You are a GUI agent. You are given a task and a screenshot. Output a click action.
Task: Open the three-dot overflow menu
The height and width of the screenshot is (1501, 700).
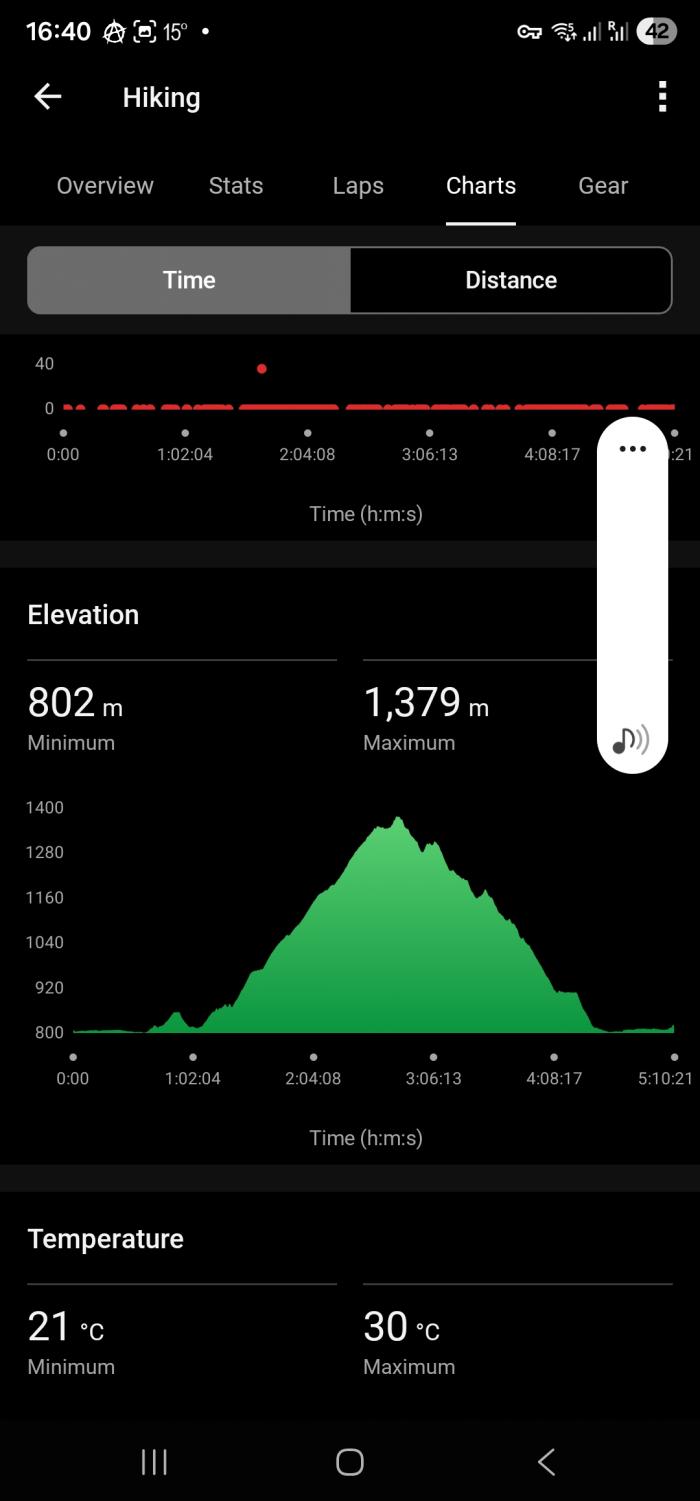(x=661, y=97)
